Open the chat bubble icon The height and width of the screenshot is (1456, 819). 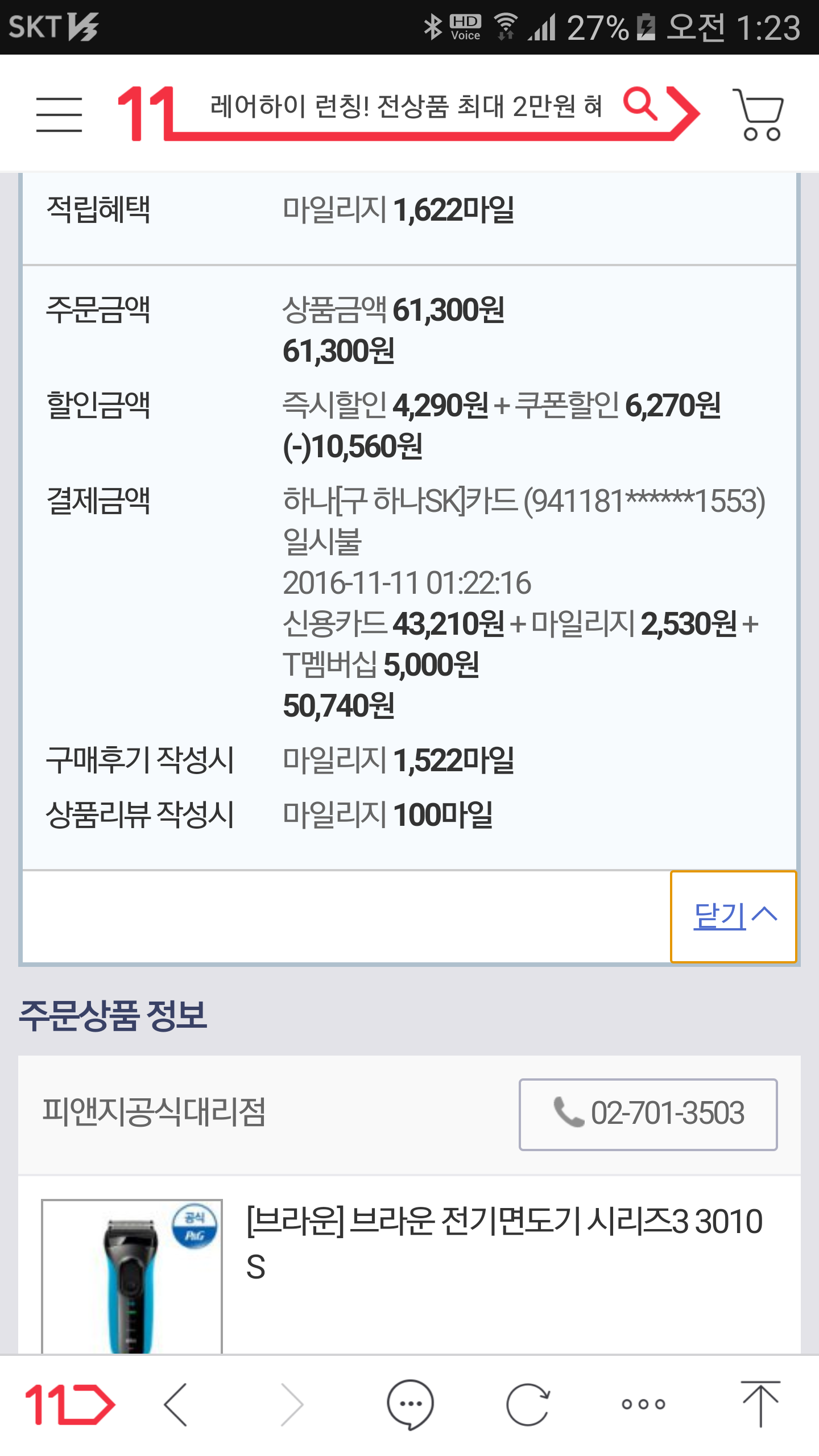tap(410, 1404)
